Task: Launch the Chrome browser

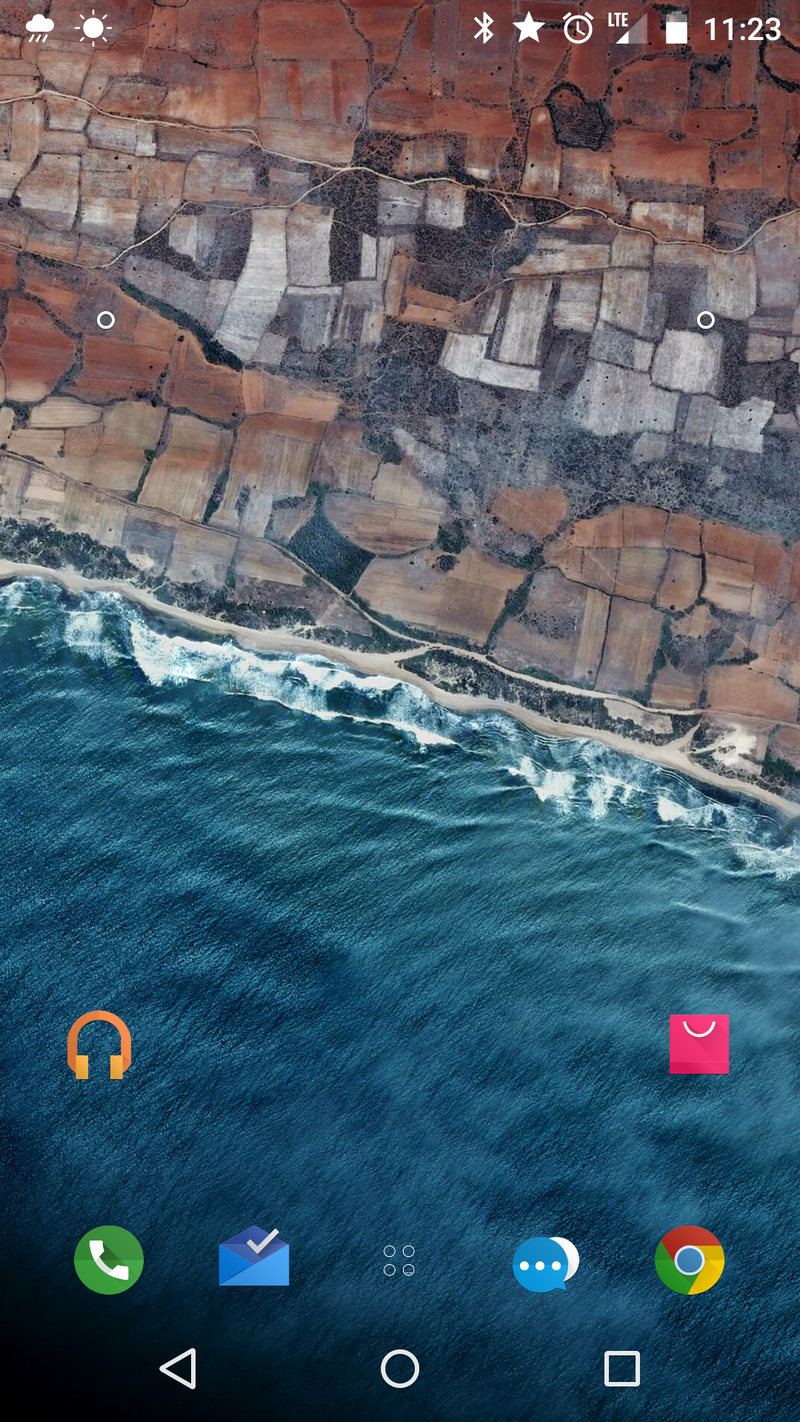Action: [689, 1260]
